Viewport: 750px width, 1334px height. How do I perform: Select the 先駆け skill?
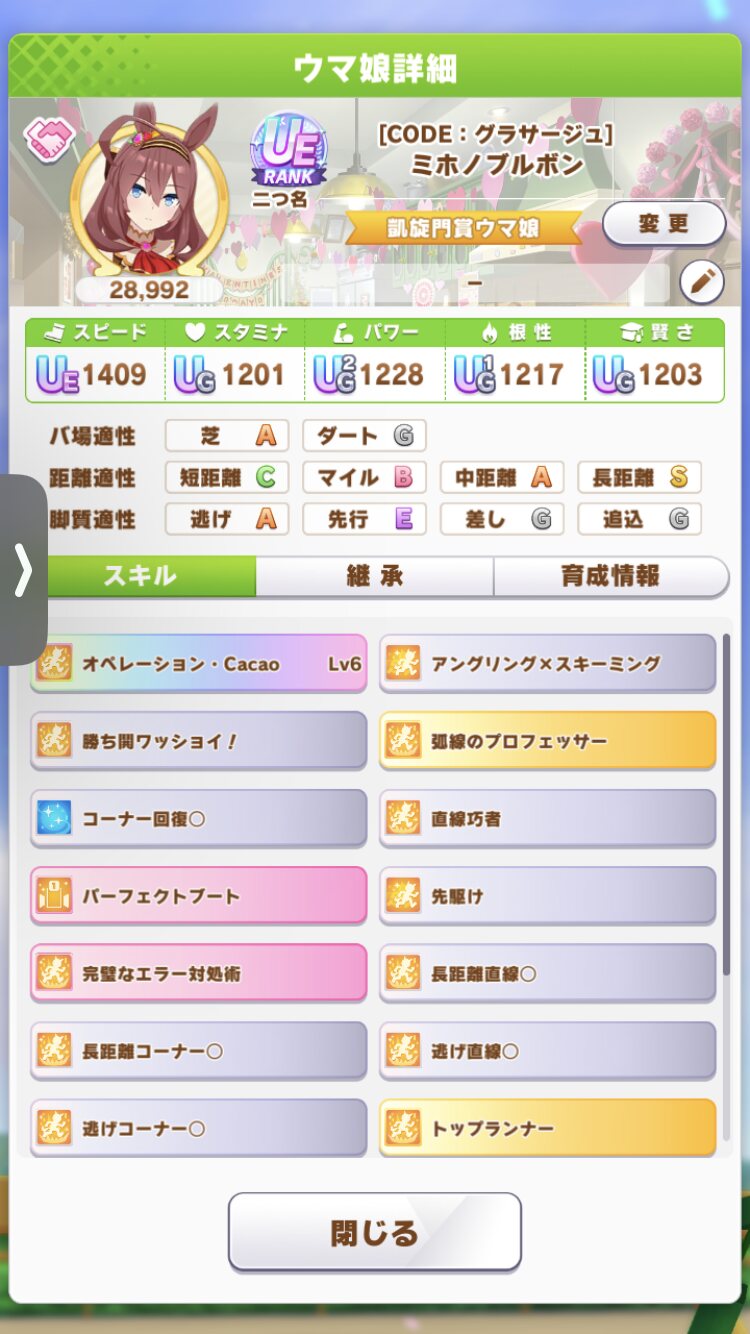pyautogui.click(x=547, y=896)
